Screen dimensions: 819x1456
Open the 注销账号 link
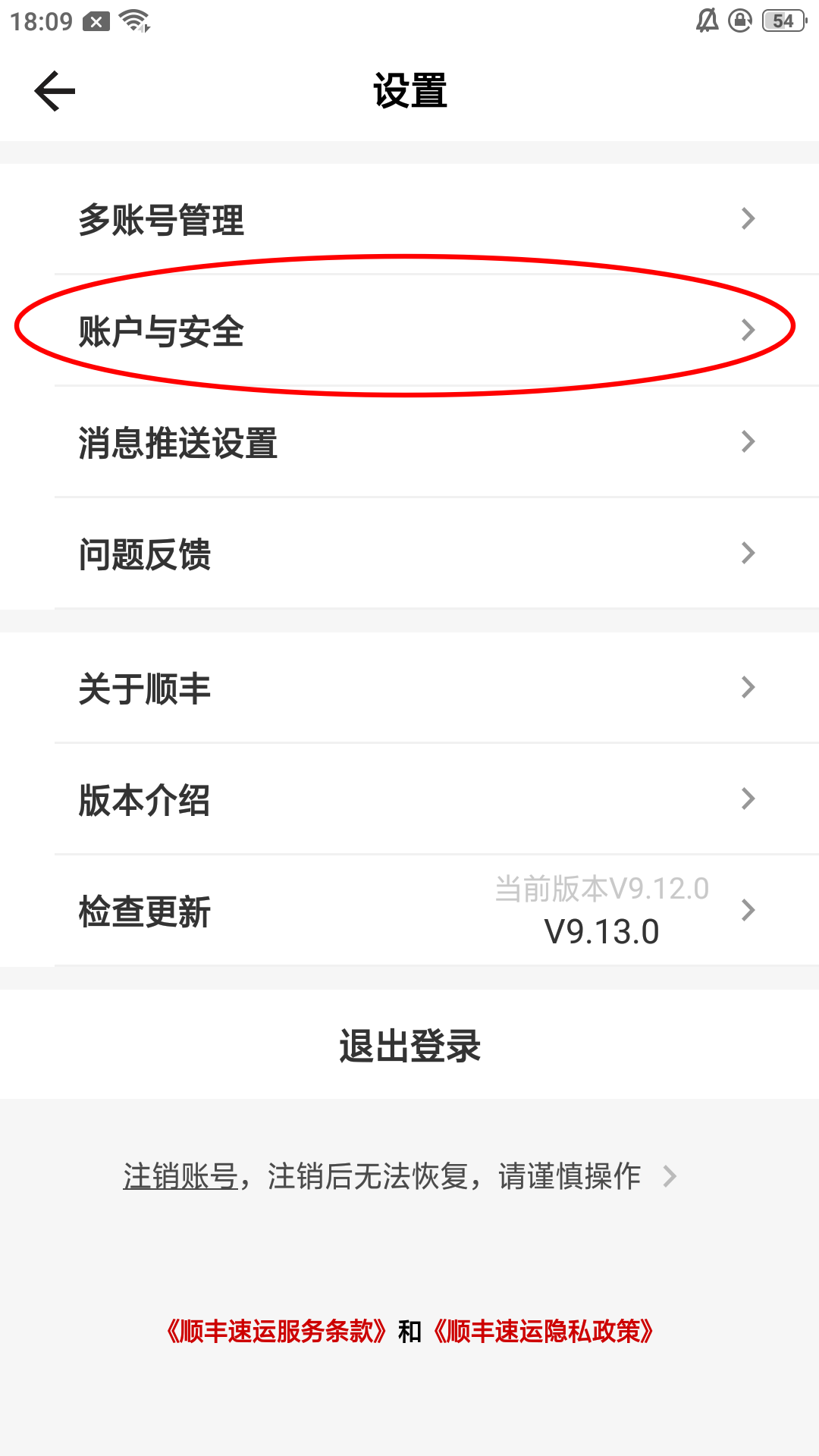coord(180,1176)
